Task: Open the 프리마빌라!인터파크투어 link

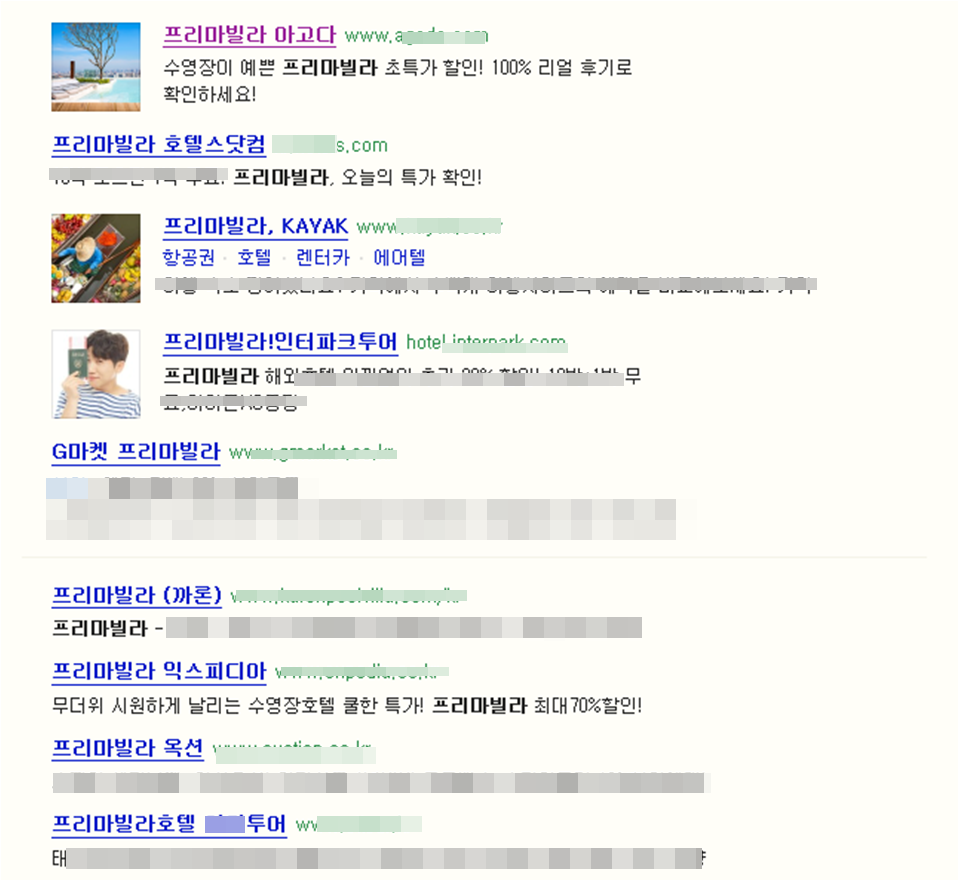Action: (280, 343)
